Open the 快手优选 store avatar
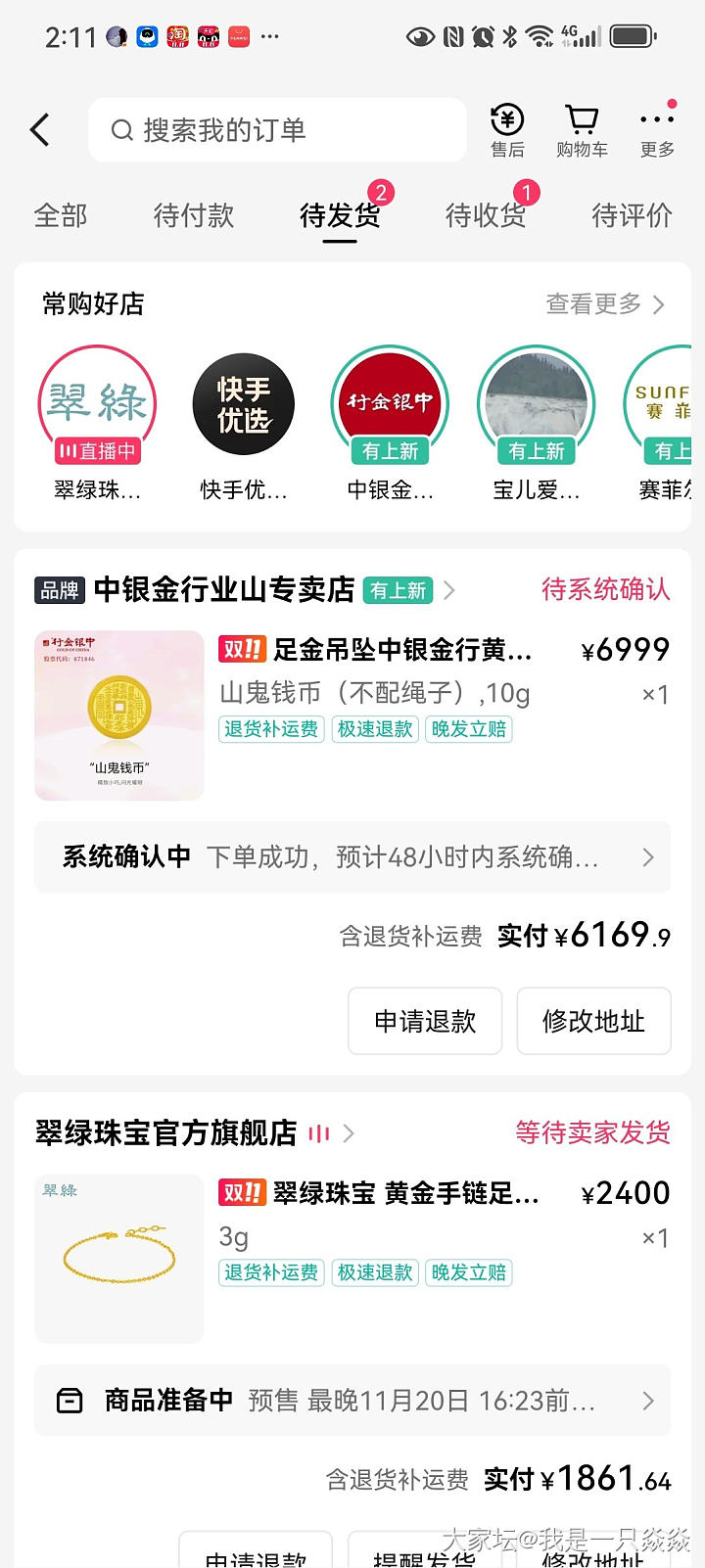The width and height of the screenshot is (705, 1568). [244, 404]
